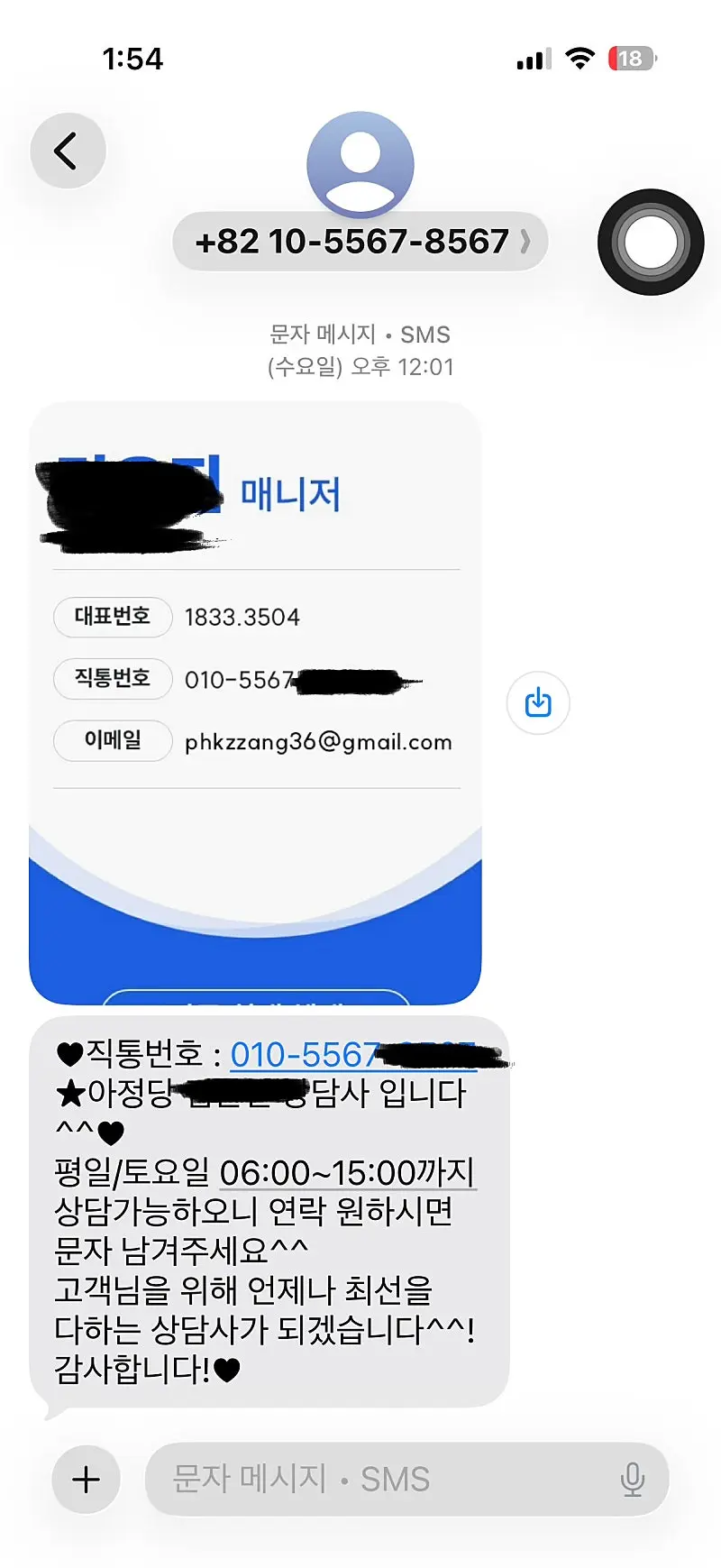Open the 매니저 business card image

coord(255,703)
